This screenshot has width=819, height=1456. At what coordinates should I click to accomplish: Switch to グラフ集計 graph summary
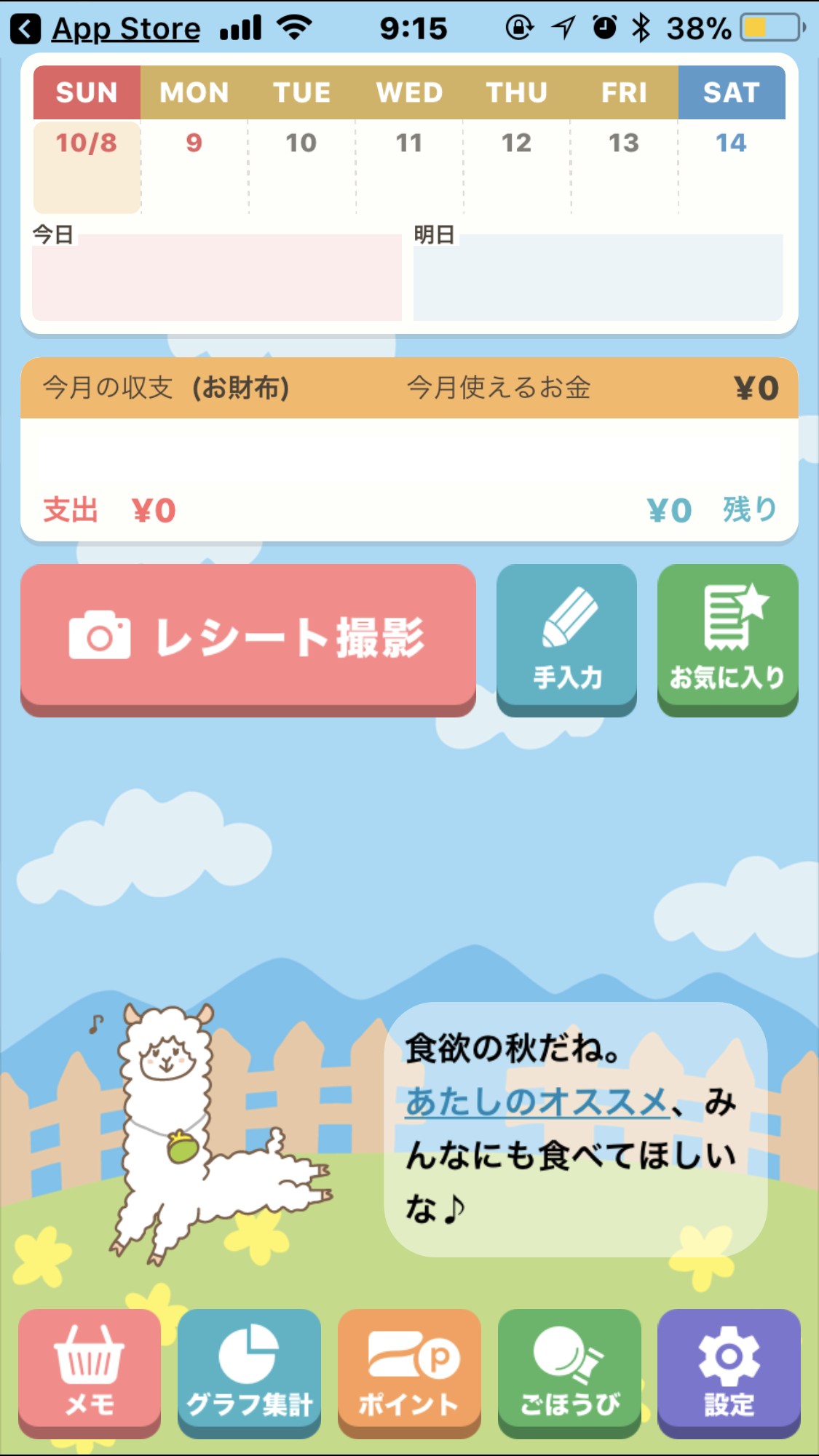[x=249, y=1370]
